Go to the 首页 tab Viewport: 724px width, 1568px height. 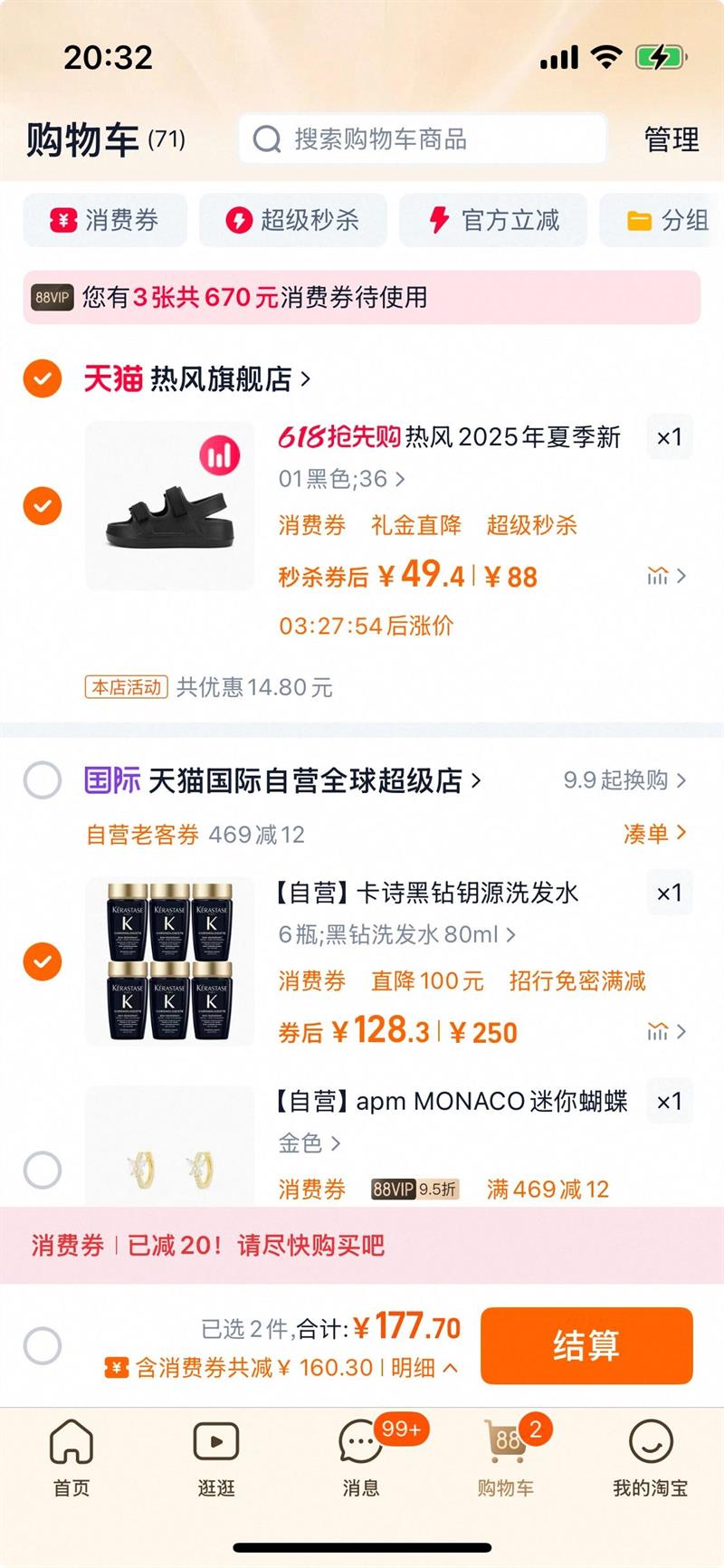71,1458
